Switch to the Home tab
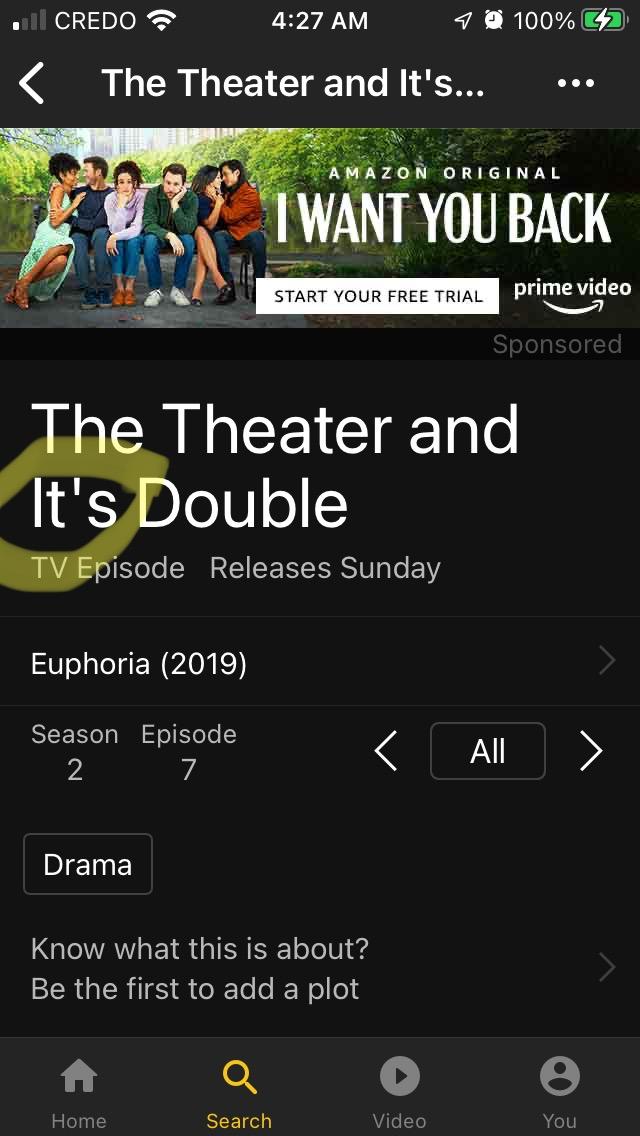 click(79, 1091)
